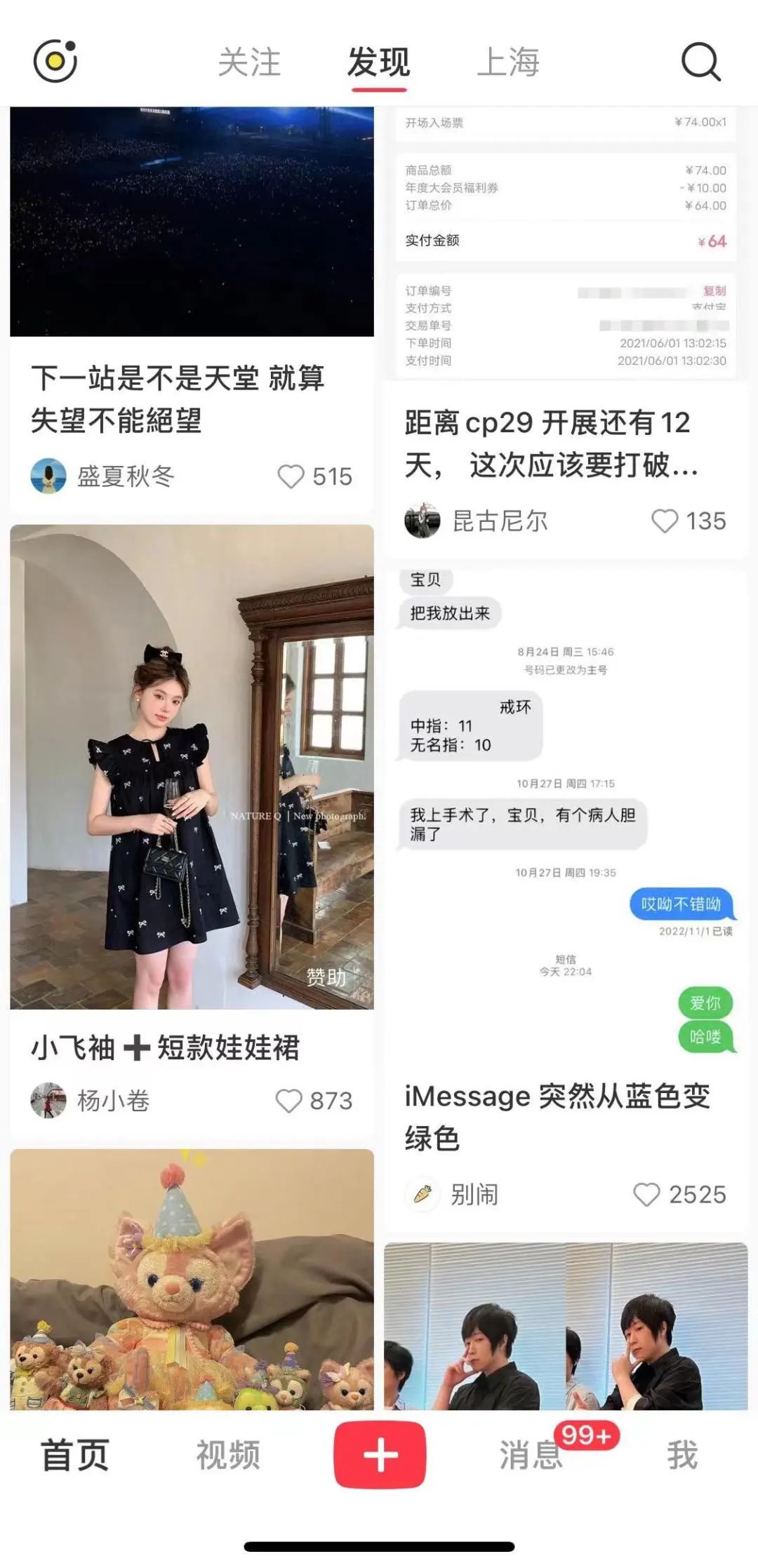Like the post by 别闹
The height and width of the screenshot is (1568, 758).
(x=679, y=1195)
